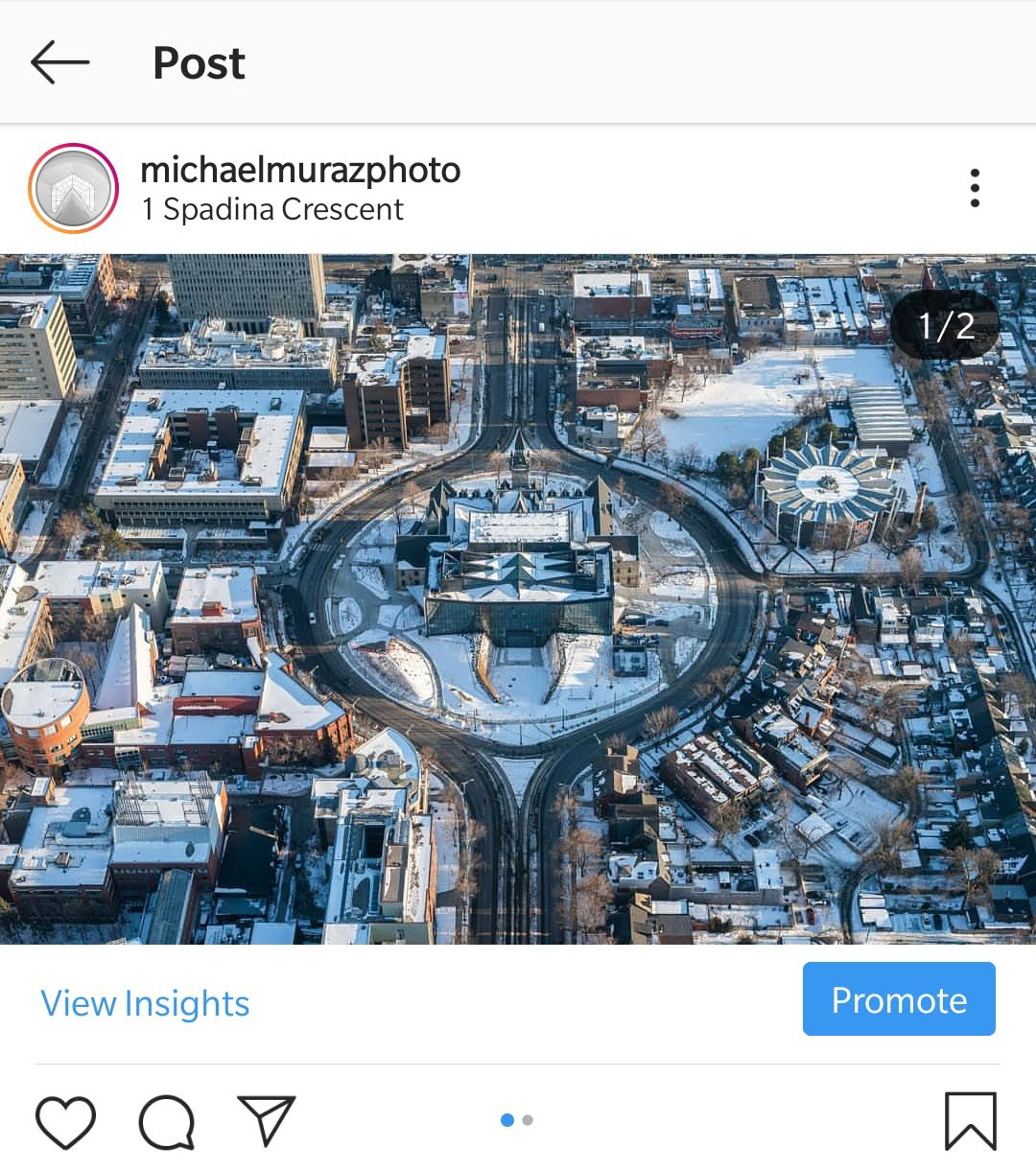
Task: Save the post with the bookmark icon
Action: point(970,1120)
